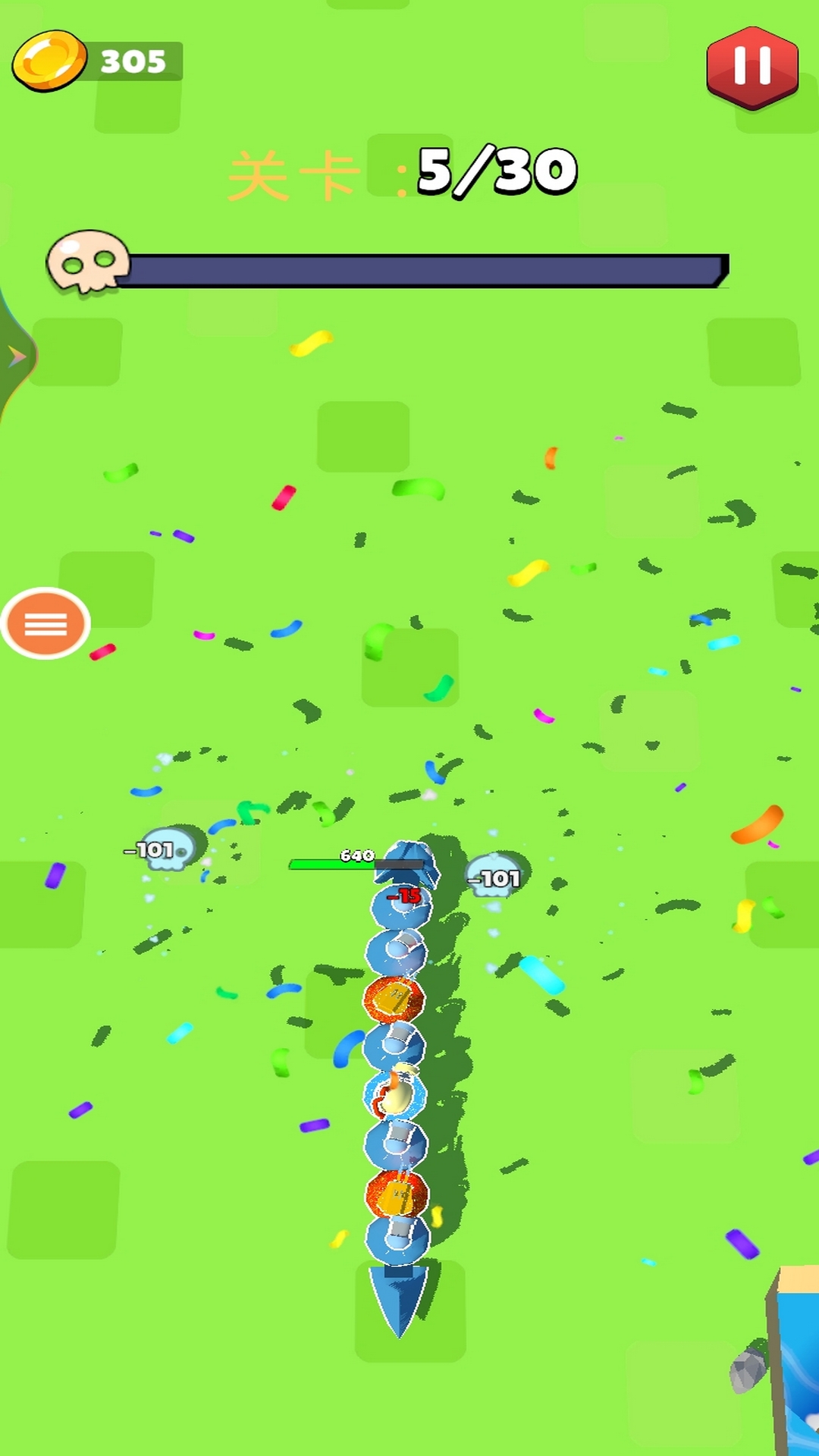The height and width of the screenshot is (1456, 819).
Task: Pause the game with the red button
Action: point(752,66)
